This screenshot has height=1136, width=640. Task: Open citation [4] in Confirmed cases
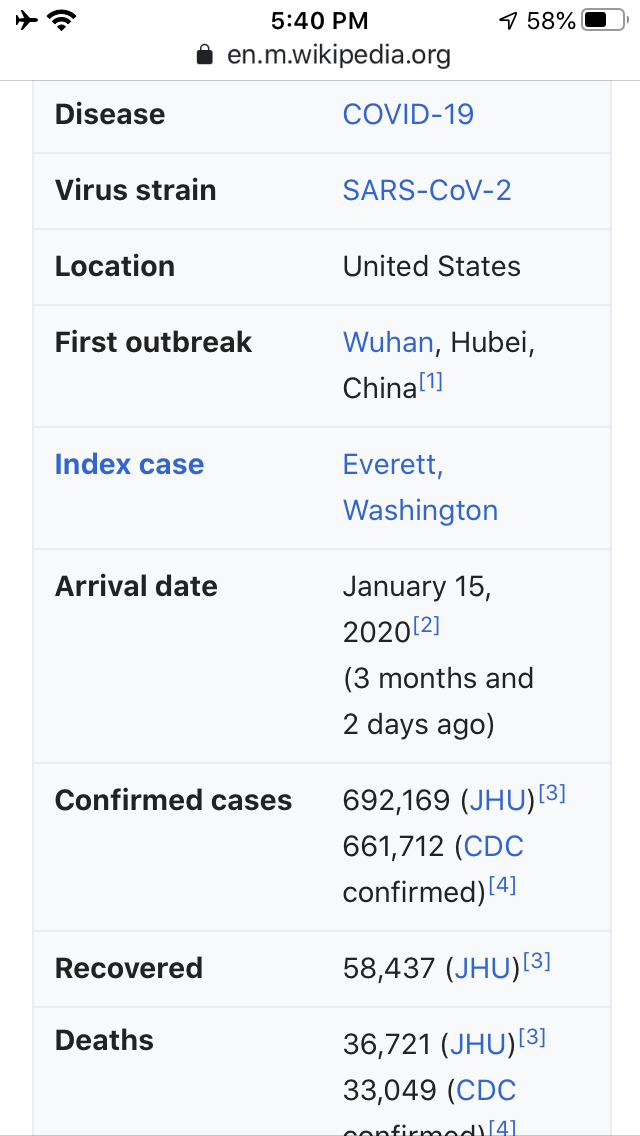click(502, 885)
